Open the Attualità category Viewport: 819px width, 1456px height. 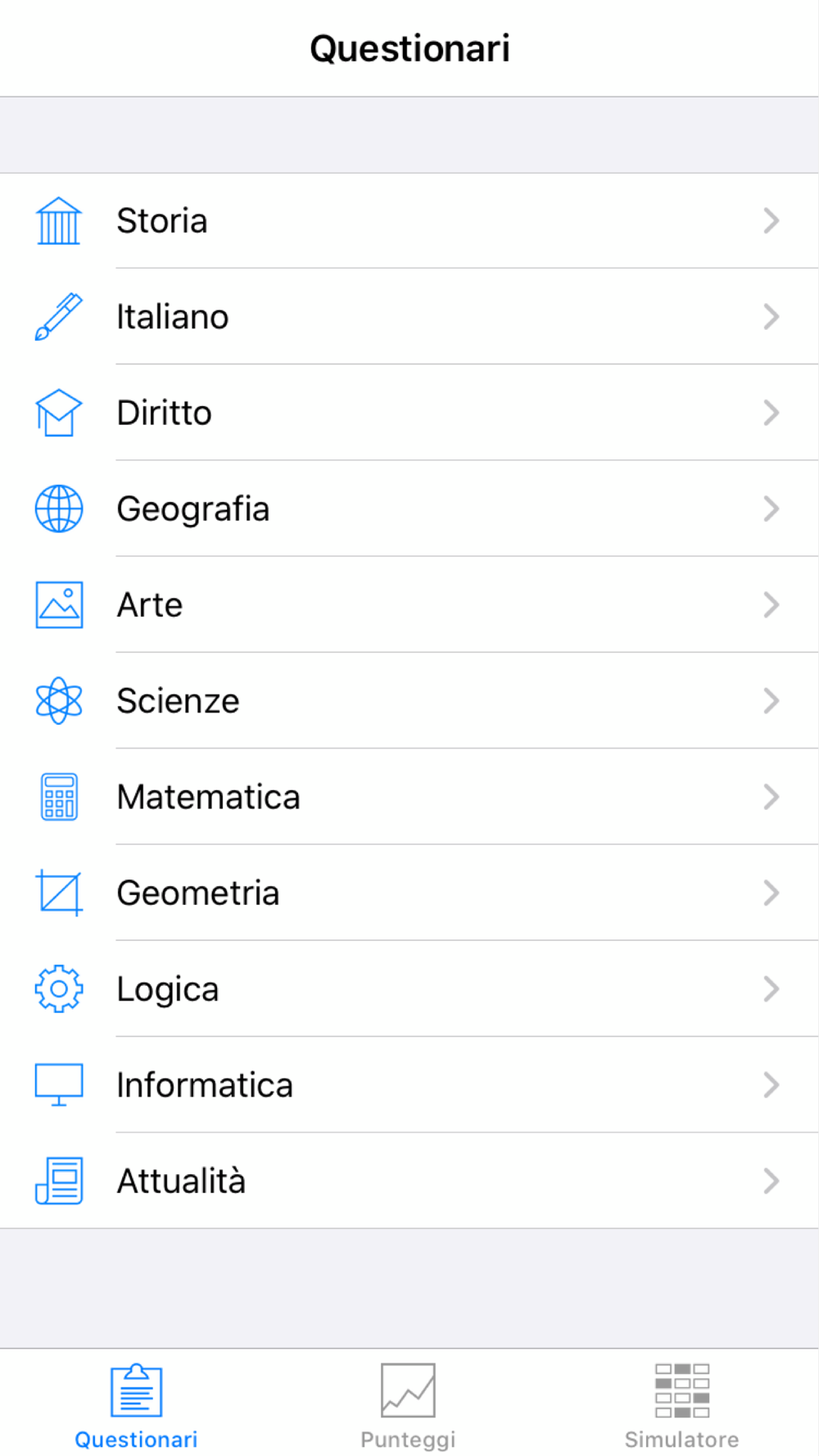tap(409, 1181)
